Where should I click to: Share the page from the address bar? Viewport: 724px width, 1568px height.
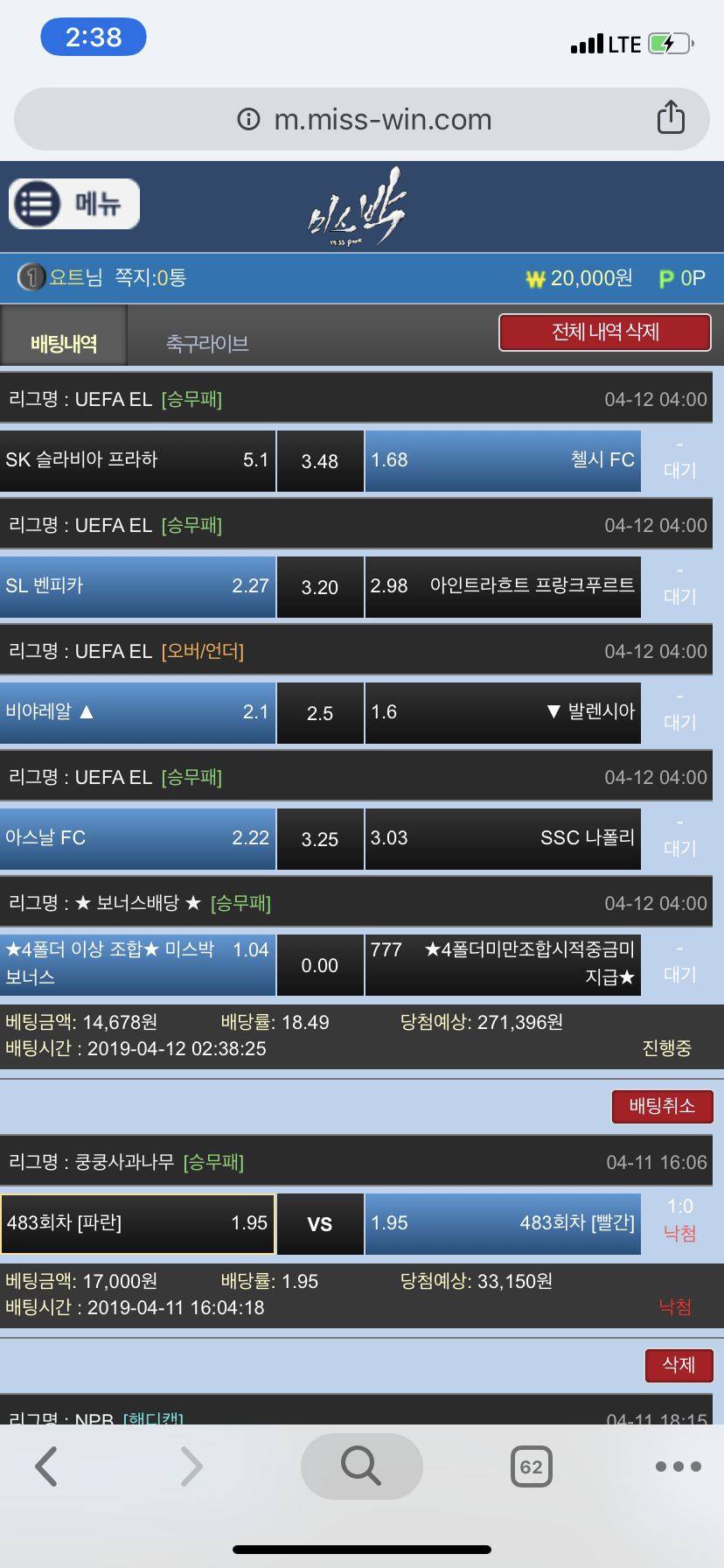[671, 117]
